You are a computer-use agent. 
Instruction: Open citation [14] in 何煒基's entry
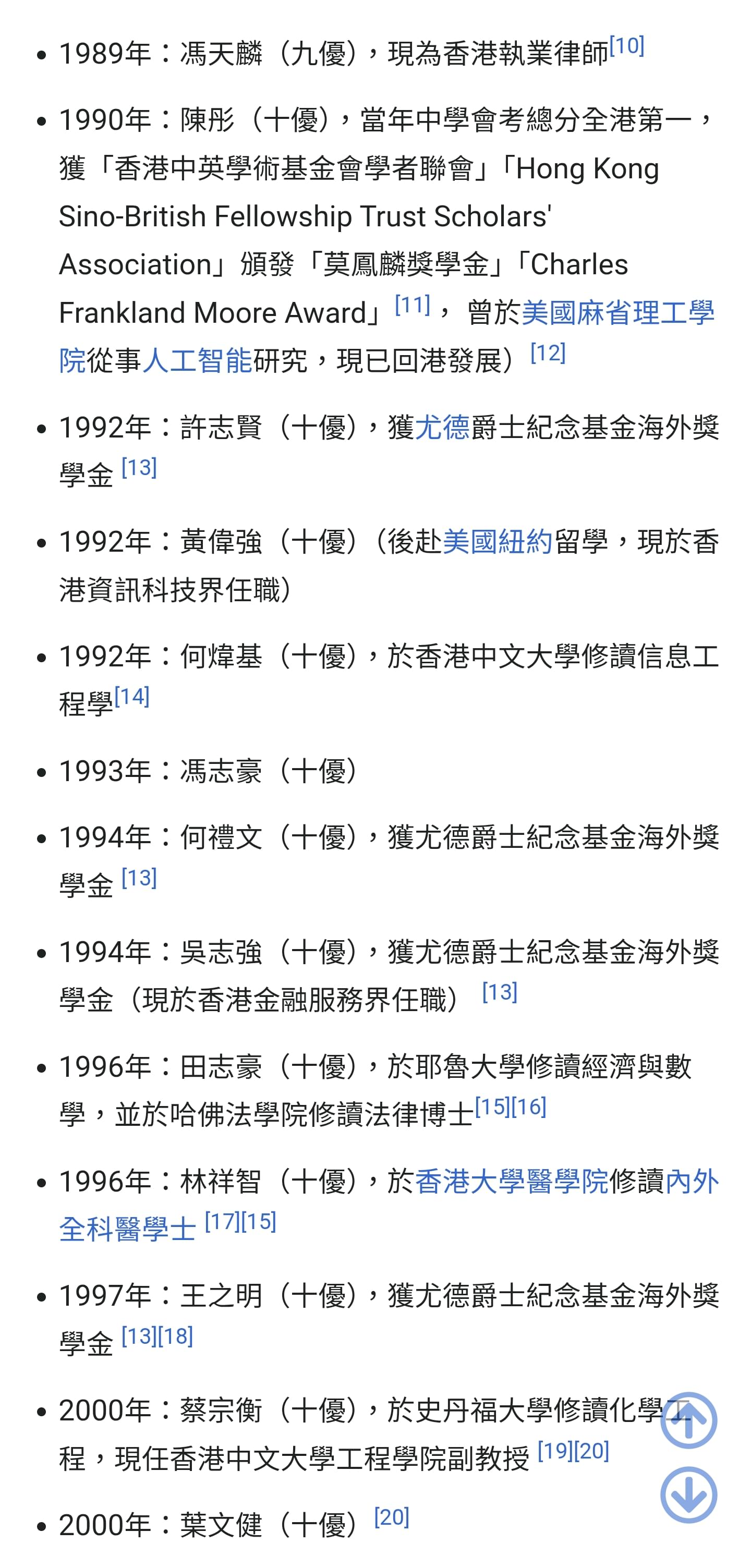pyautogui.click(x=132, y=696)
